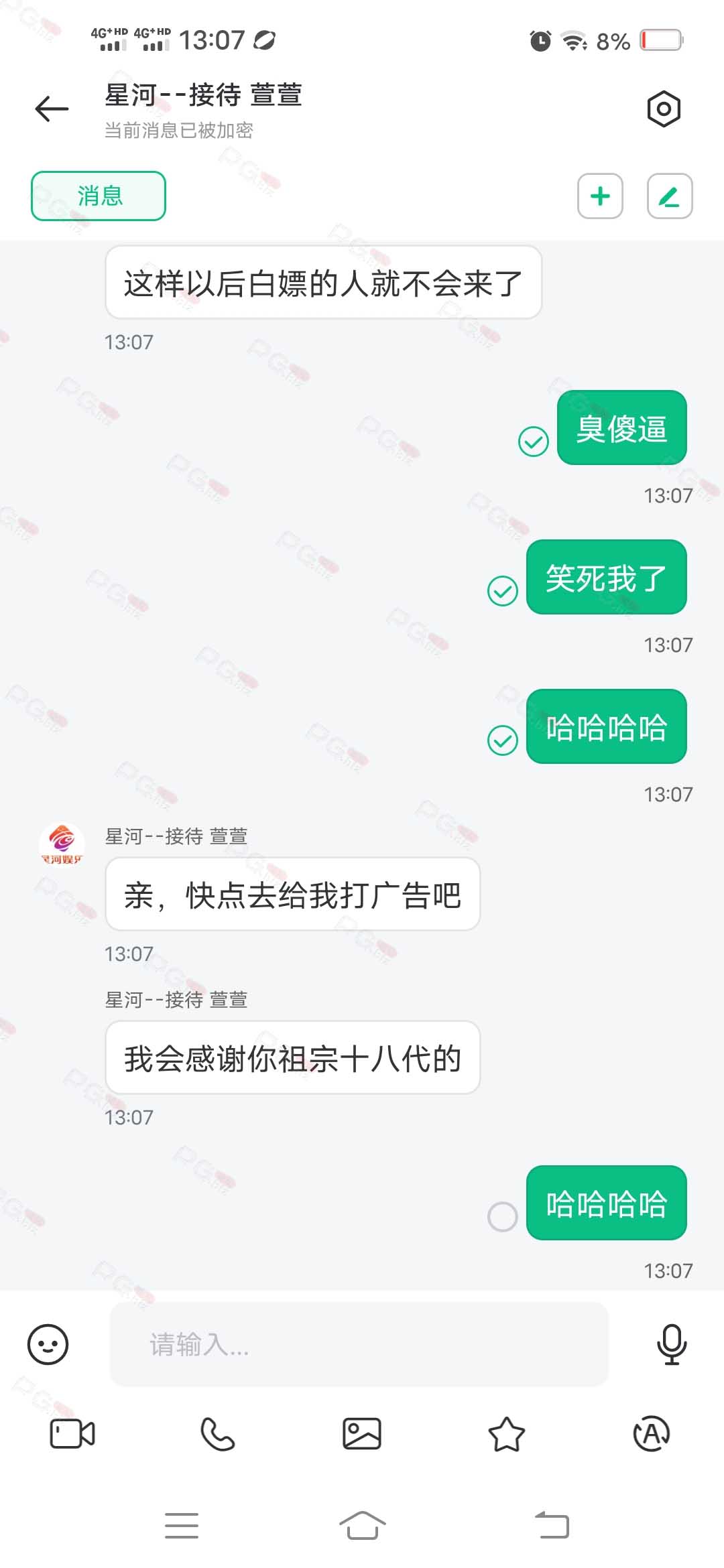
Task: Tap the green pencil edit button
Action: (669, 196)
